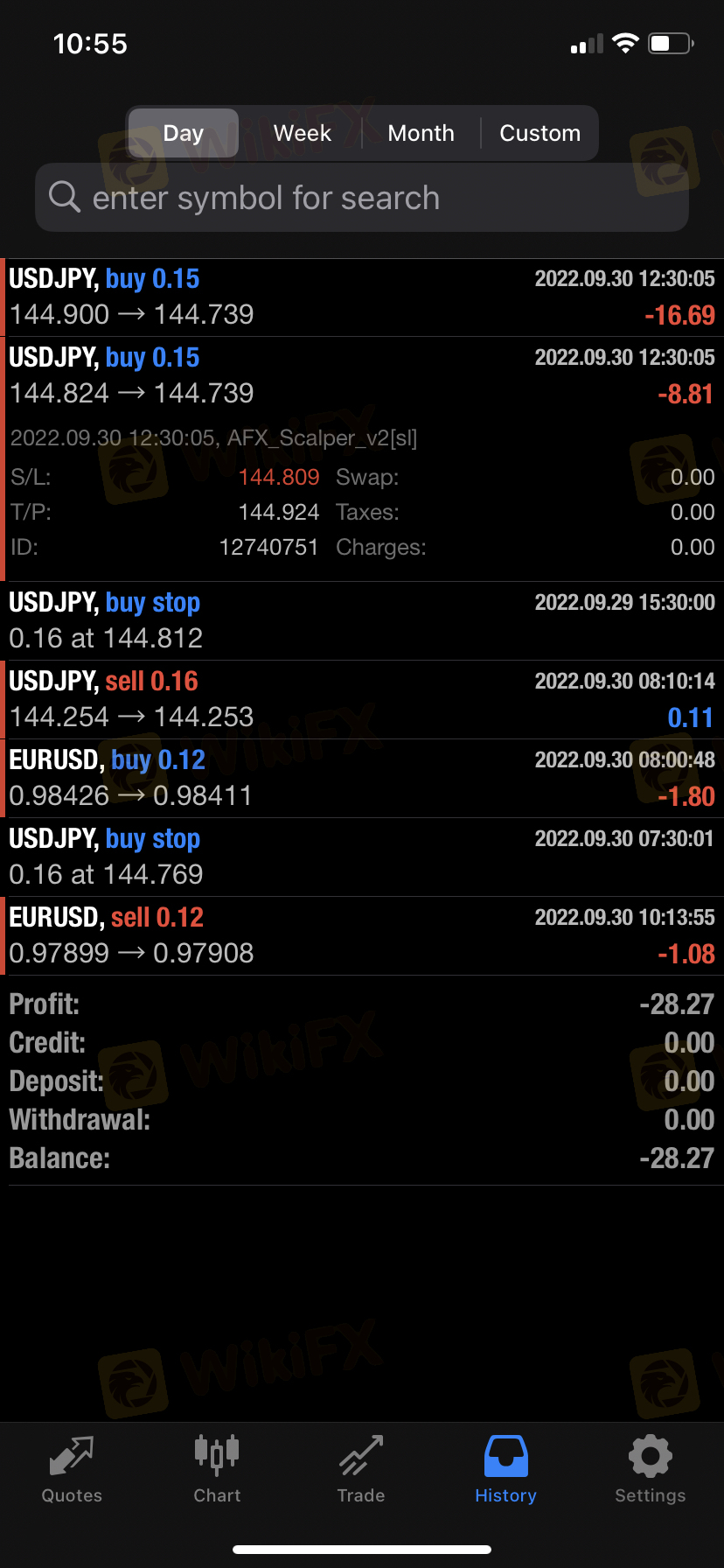Expand the USDJPY sell 0.16 trade
The image size is (724, 1568).
tap(362, 700)
